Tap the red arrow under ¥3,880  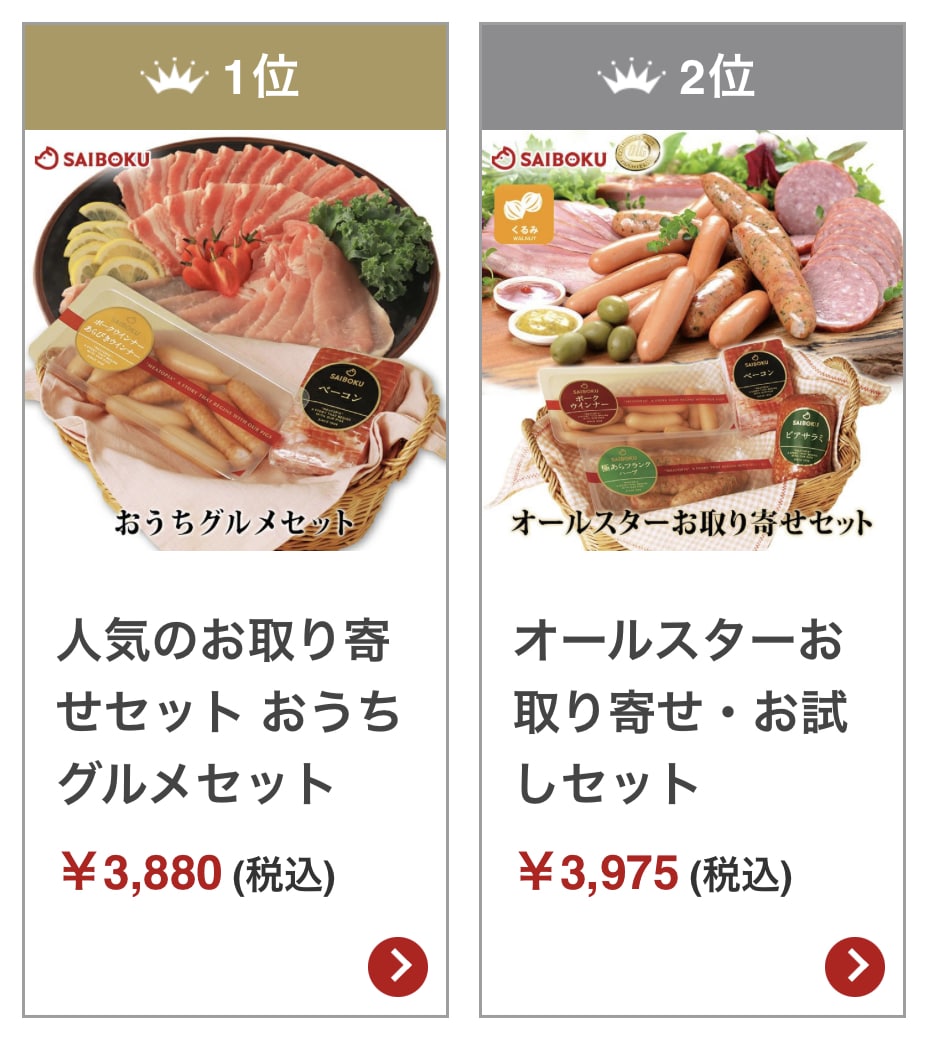398,966
